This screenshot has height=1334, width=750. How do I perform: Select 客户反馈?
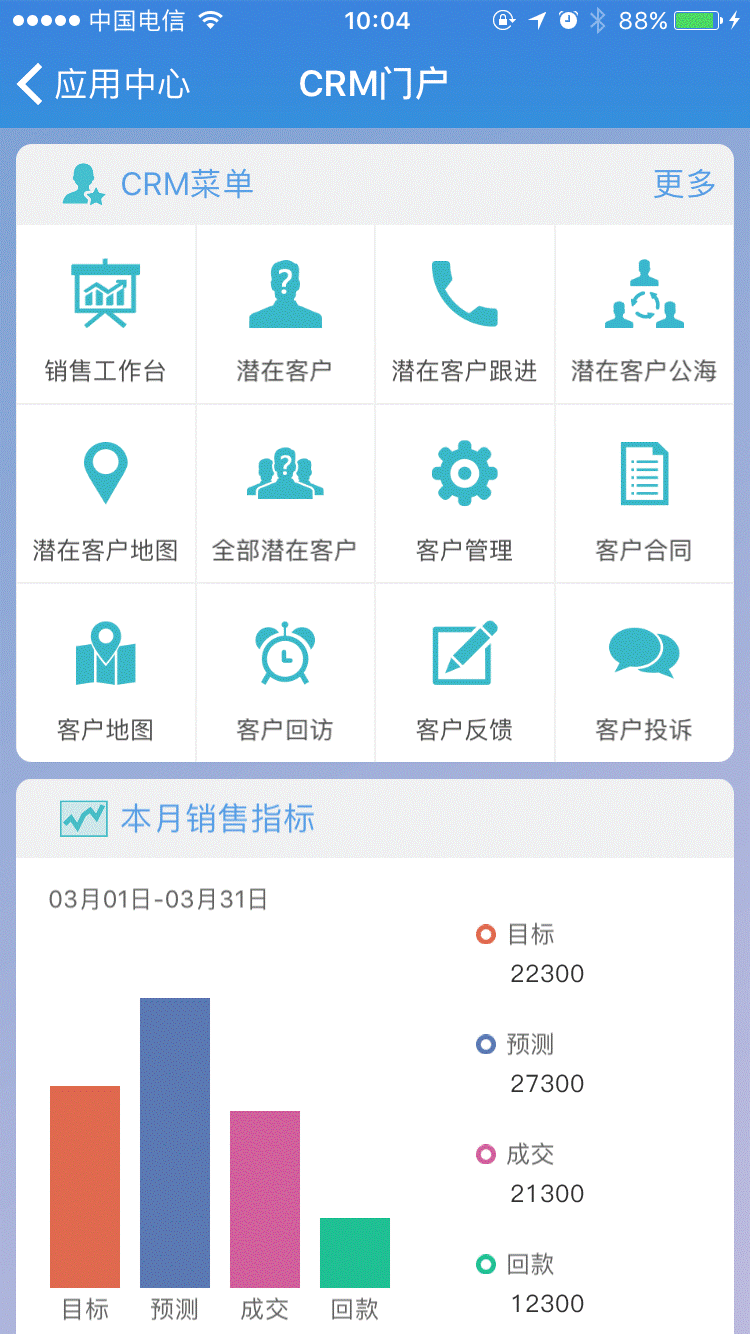tap(464, 673)
